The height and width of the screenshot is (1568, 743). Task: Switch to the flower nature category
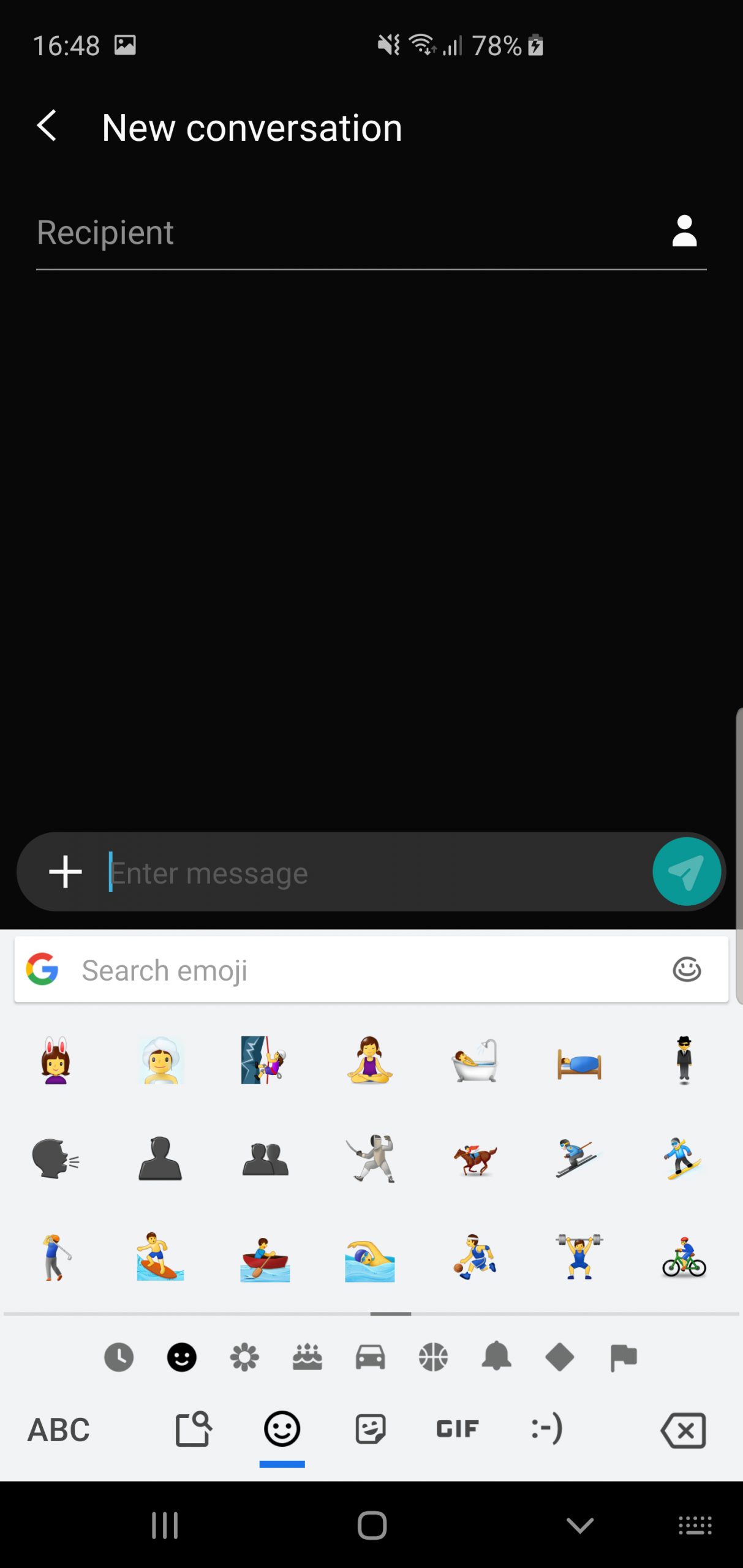click(x=244, y=1357)
